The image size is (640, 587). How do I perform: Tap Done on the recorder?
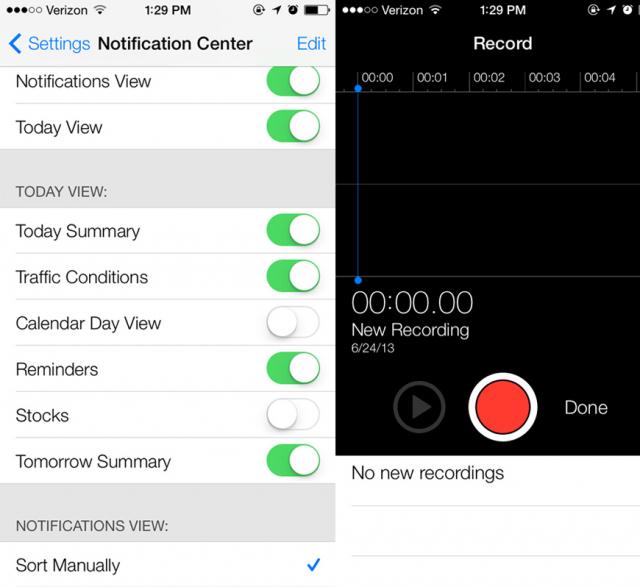(586, 408)
